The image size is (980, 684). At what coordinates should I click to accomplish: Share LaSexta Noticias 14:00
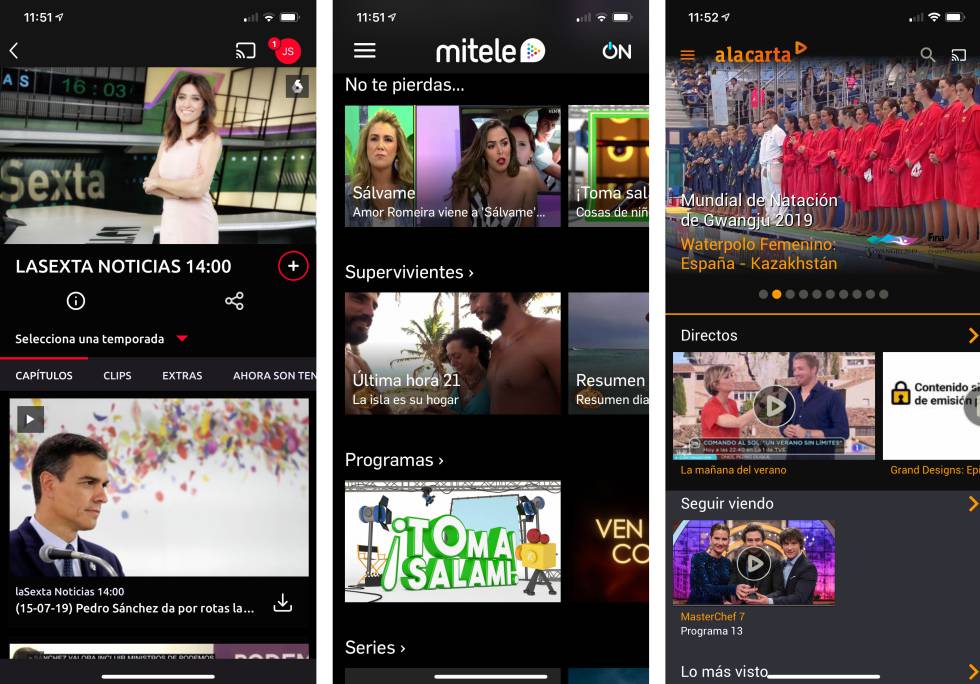coord(234,301)
